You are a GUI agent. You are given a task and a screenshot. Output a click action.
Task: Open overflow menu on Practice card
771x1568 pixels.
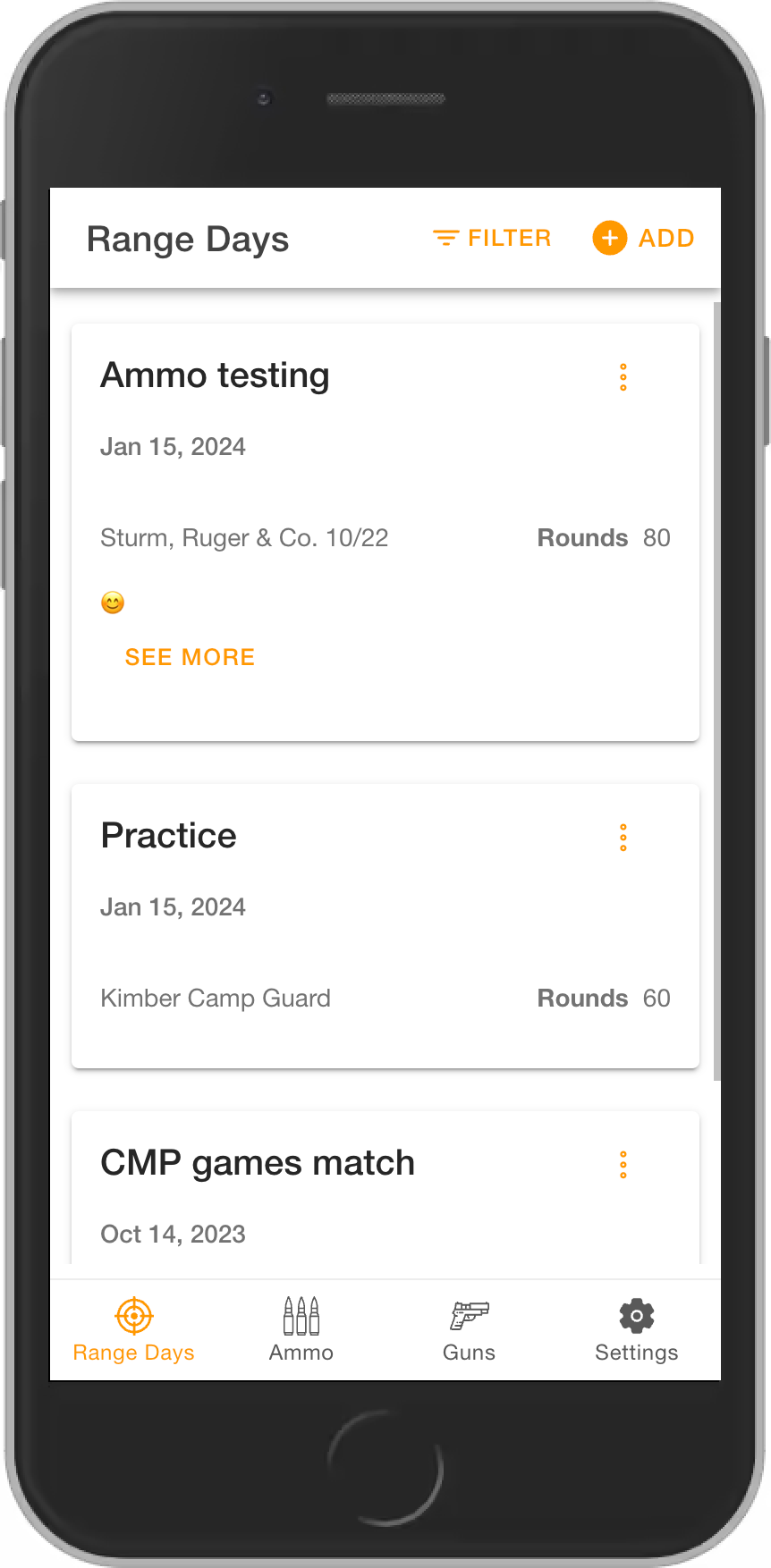click(x=623, y=838)
